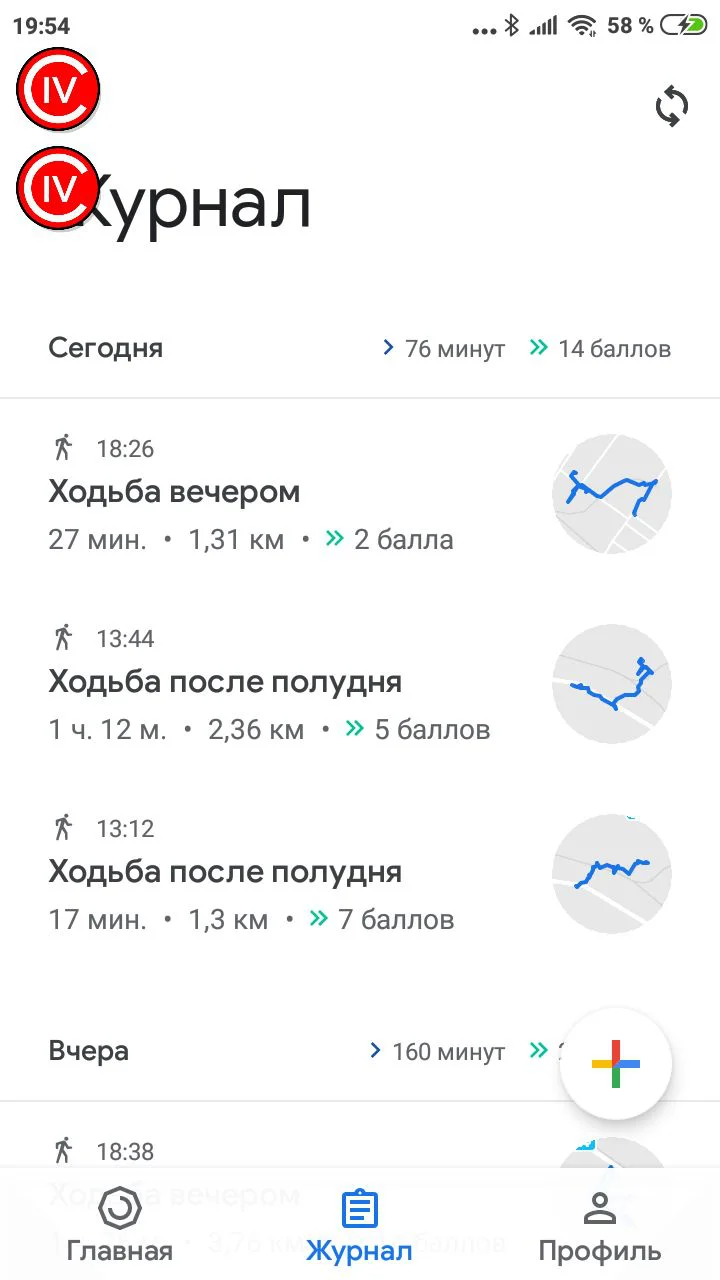View route map of 13:12 walk
720x1280 pixels.
pyautogui.click(x=611, y=874)
